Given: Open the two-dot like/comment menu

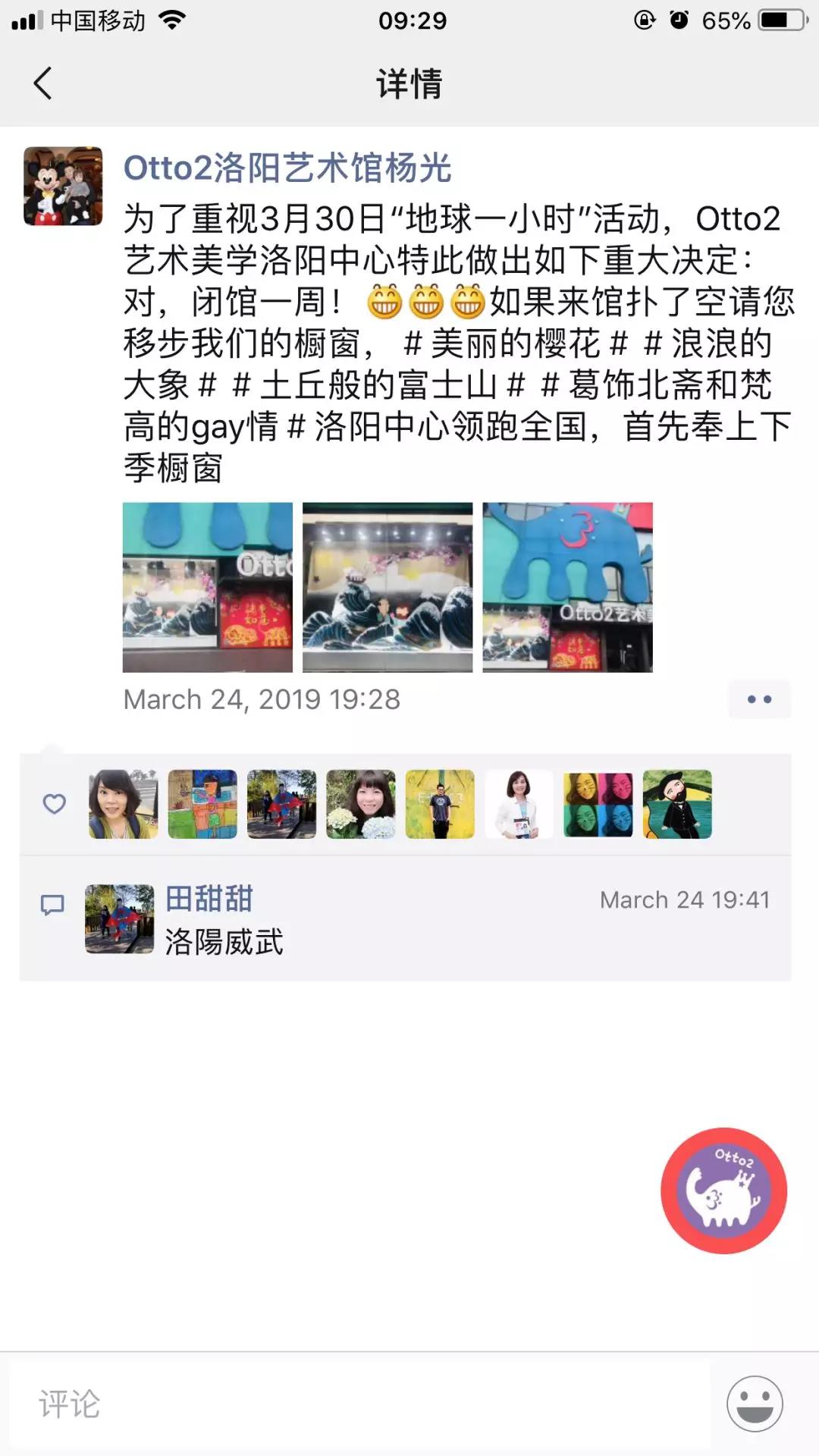Looking at the screenshot, I should (x=759, y=699).
